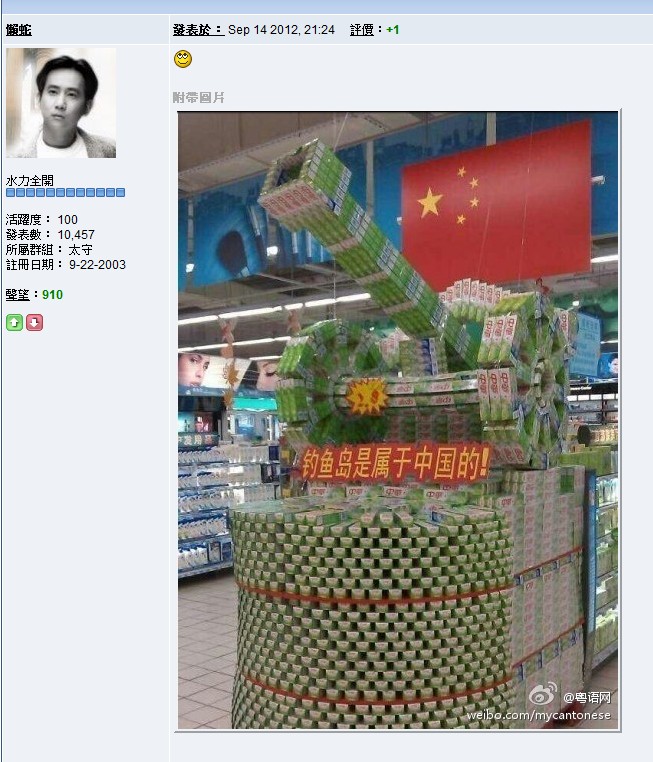
Task: Open the attached photo in the post
Action: [398, 420]
